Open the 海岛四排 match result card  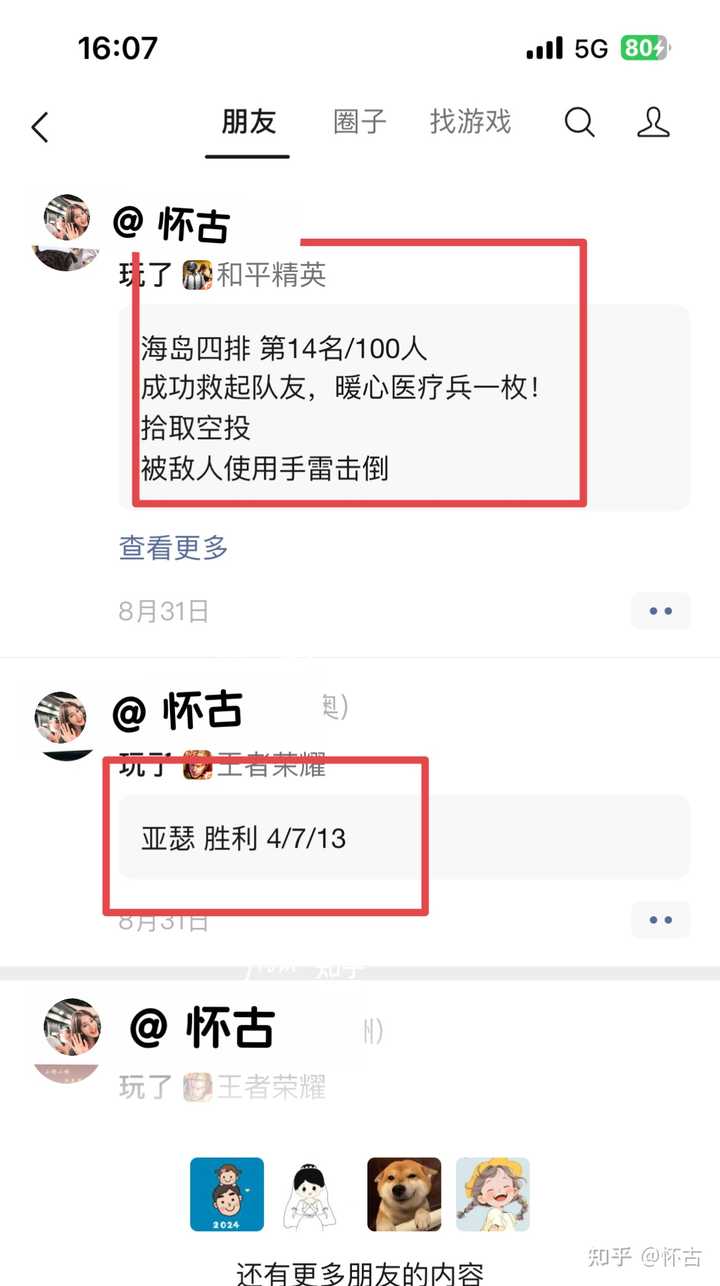click(x=404, y=407)
